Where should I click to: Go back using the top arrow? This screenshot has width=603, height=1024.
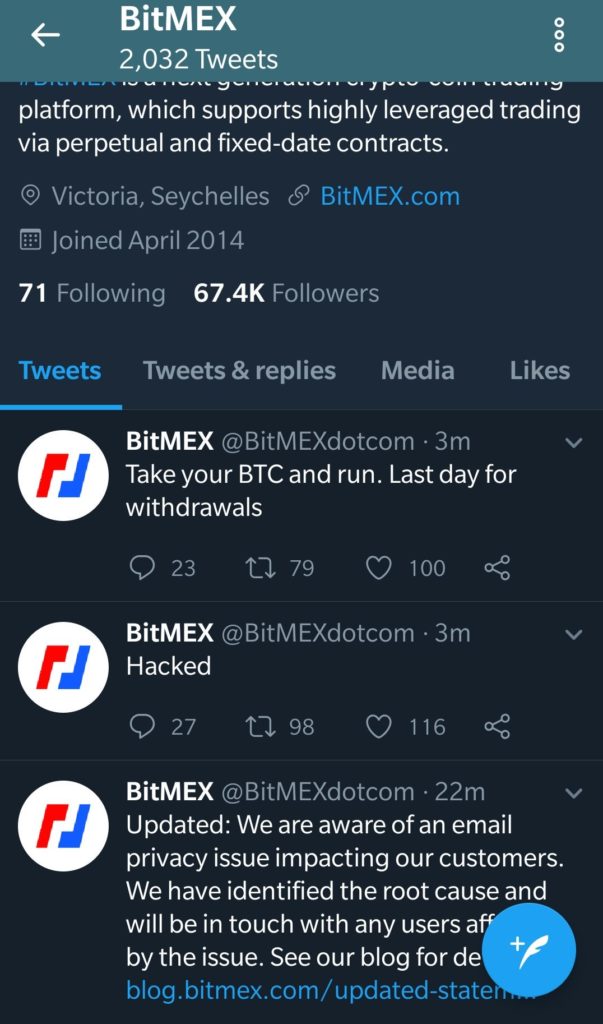point(45,35)
